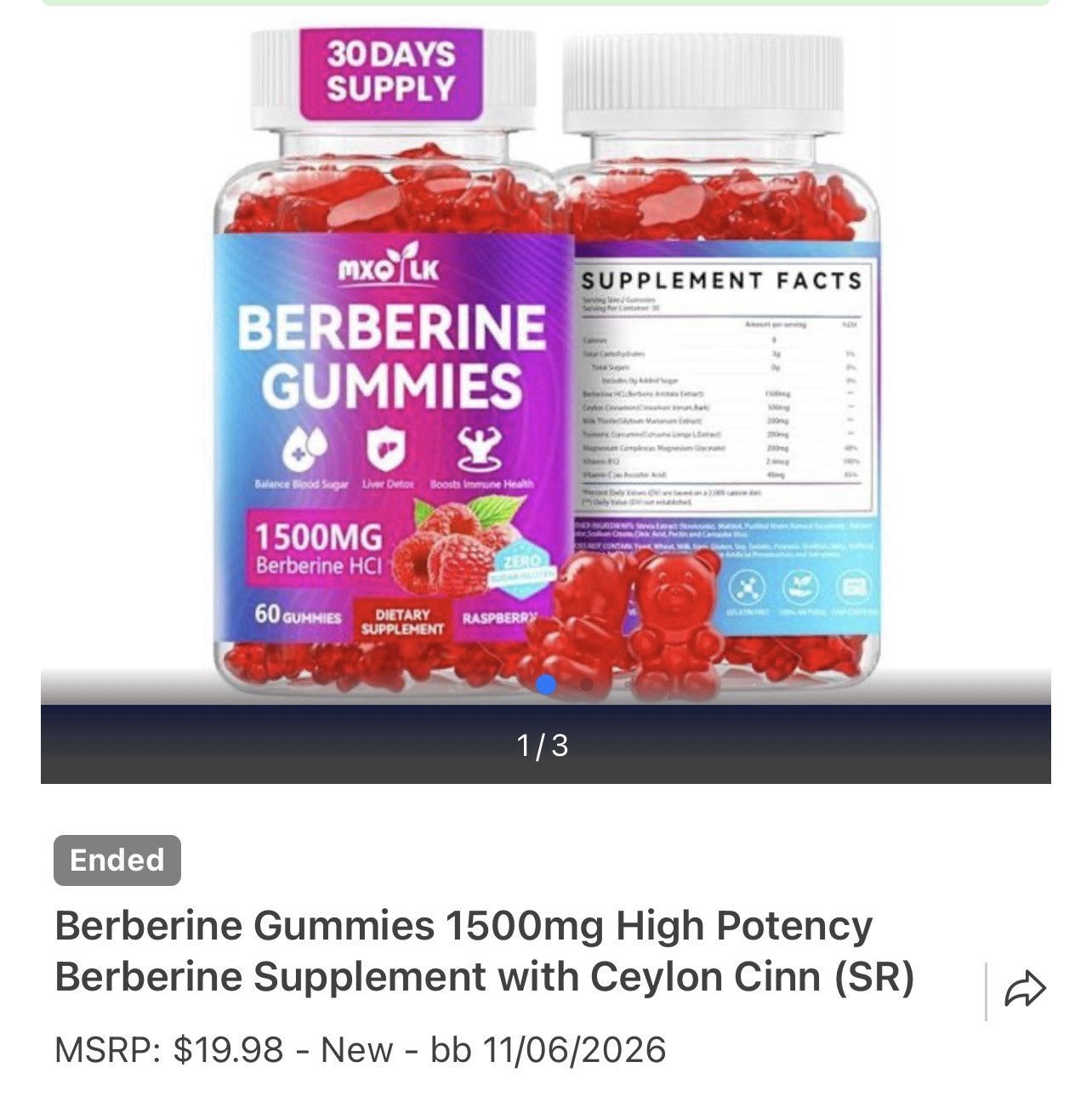Click the Gelatin Free molecule icon

[x=747, y=586]
